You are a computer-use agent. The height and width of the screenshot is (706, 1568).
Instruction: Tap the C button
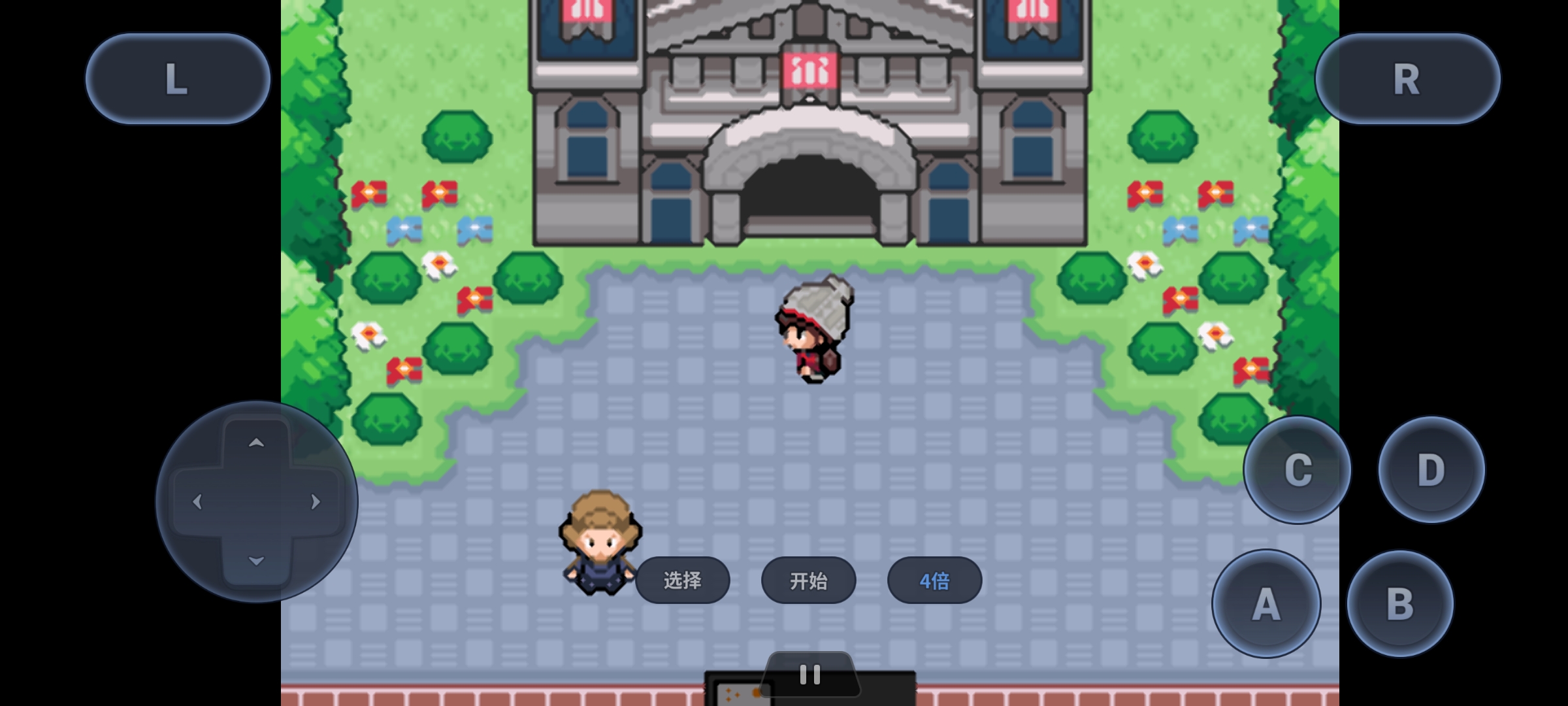(1298, 470)
